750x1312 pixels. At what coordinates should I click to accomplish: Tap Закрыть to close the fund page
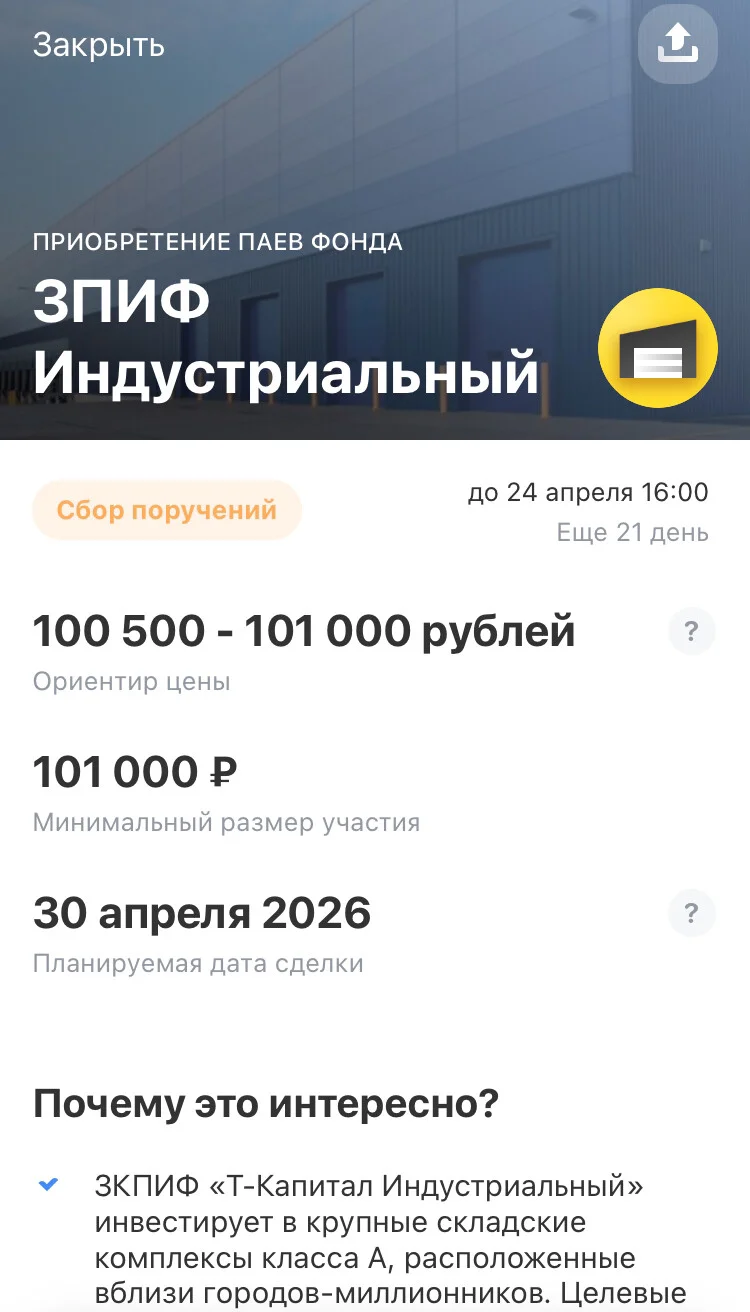click(x=99, y=45)
